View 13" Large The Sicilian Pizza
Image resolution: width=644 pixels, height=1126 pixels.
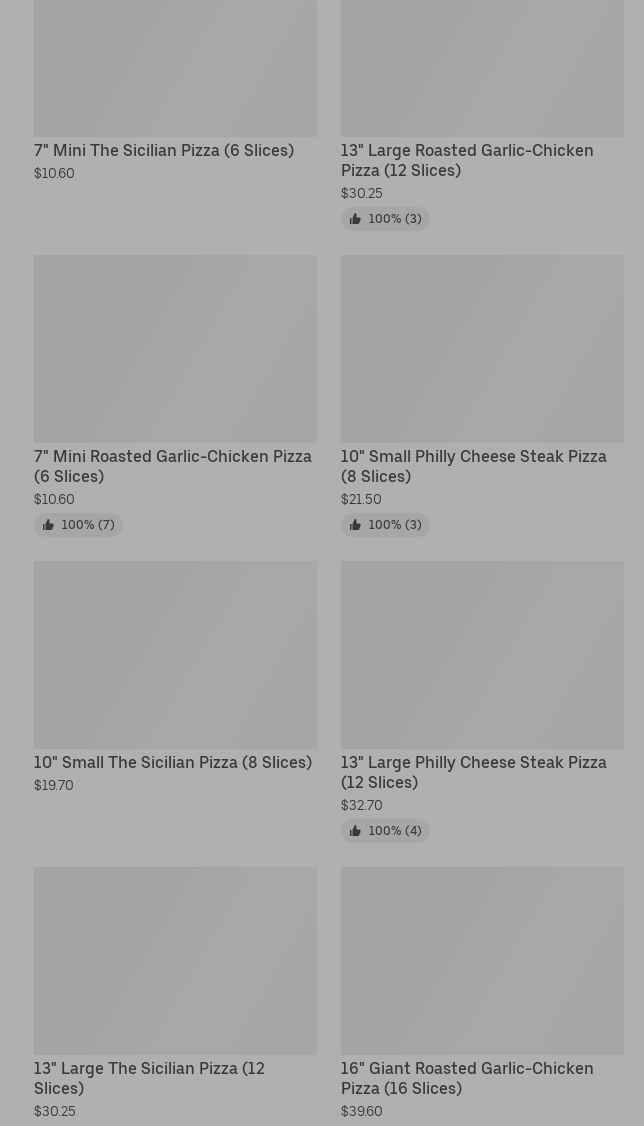click(x=150, y=1078)
